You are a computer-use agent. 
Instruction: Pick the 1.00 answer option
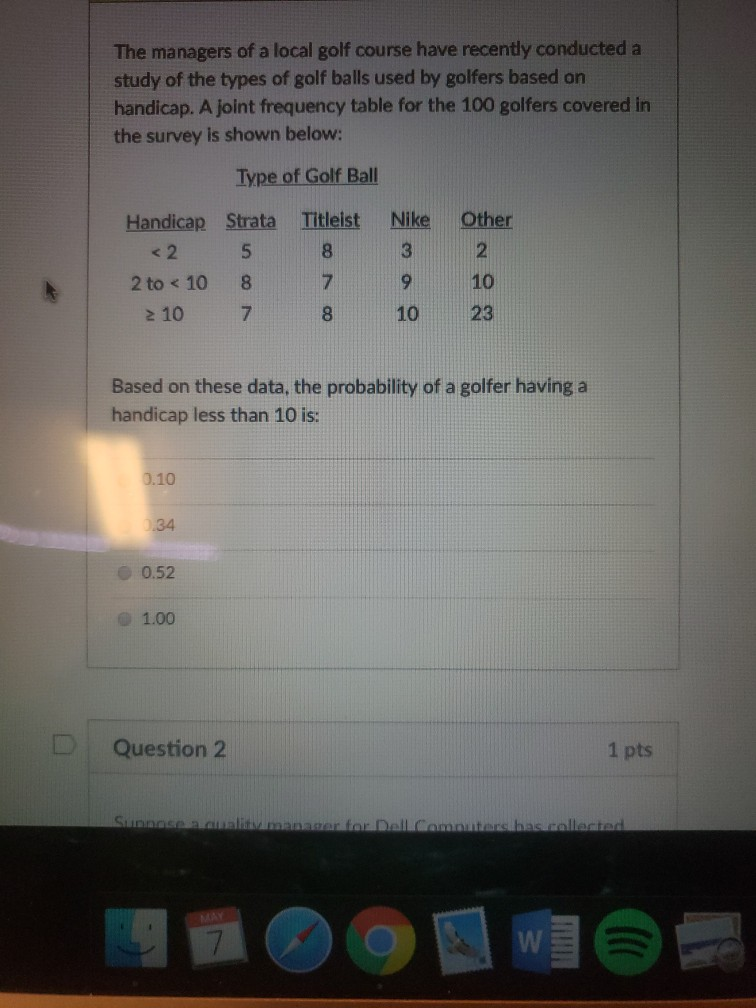(124, 619)
